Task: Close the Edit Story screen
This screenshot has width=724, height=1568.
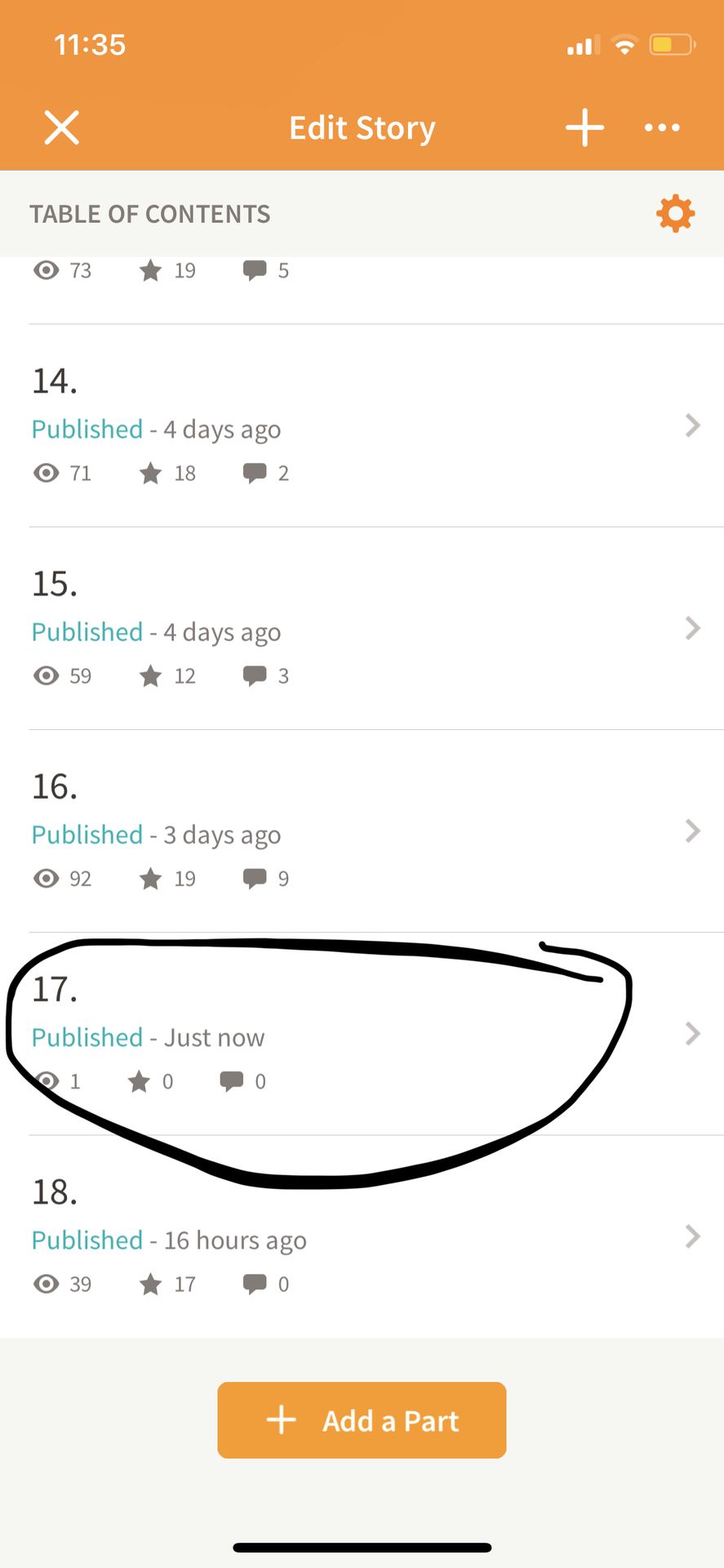Action: click(61, 127)
